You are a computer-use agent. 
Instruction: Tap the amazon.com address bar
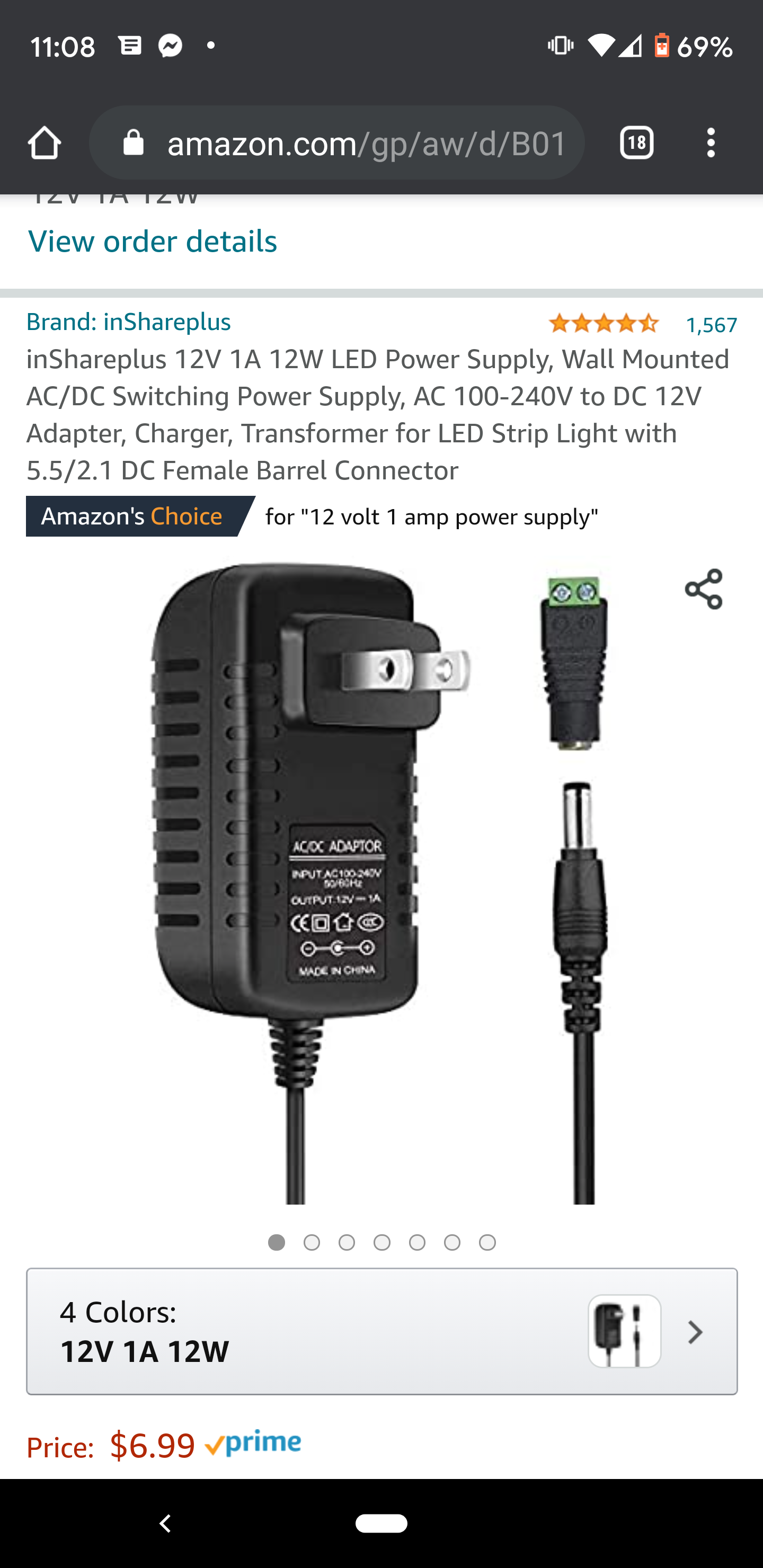(x=337, y=143)
